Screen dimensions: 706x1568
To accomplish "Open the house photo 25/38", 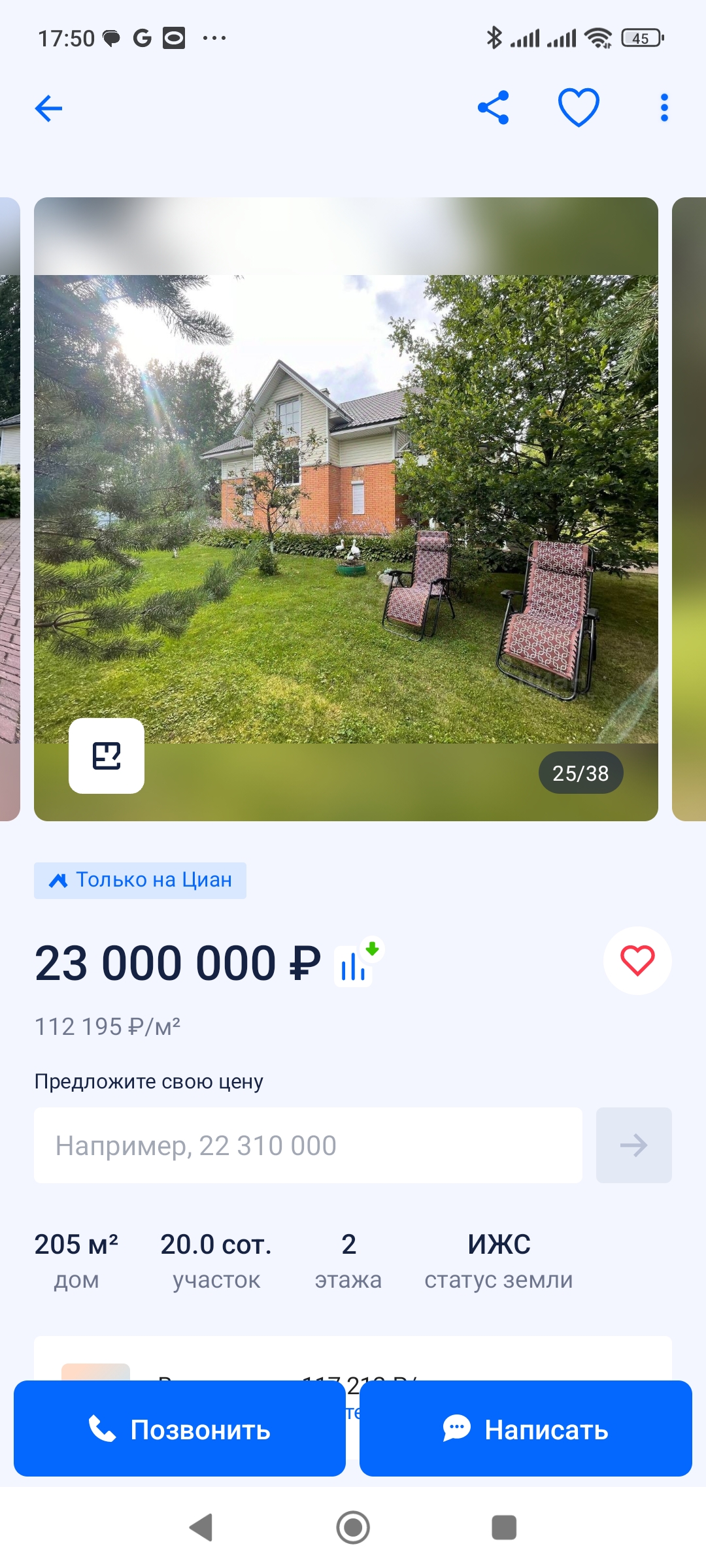I will pos(346,509).
